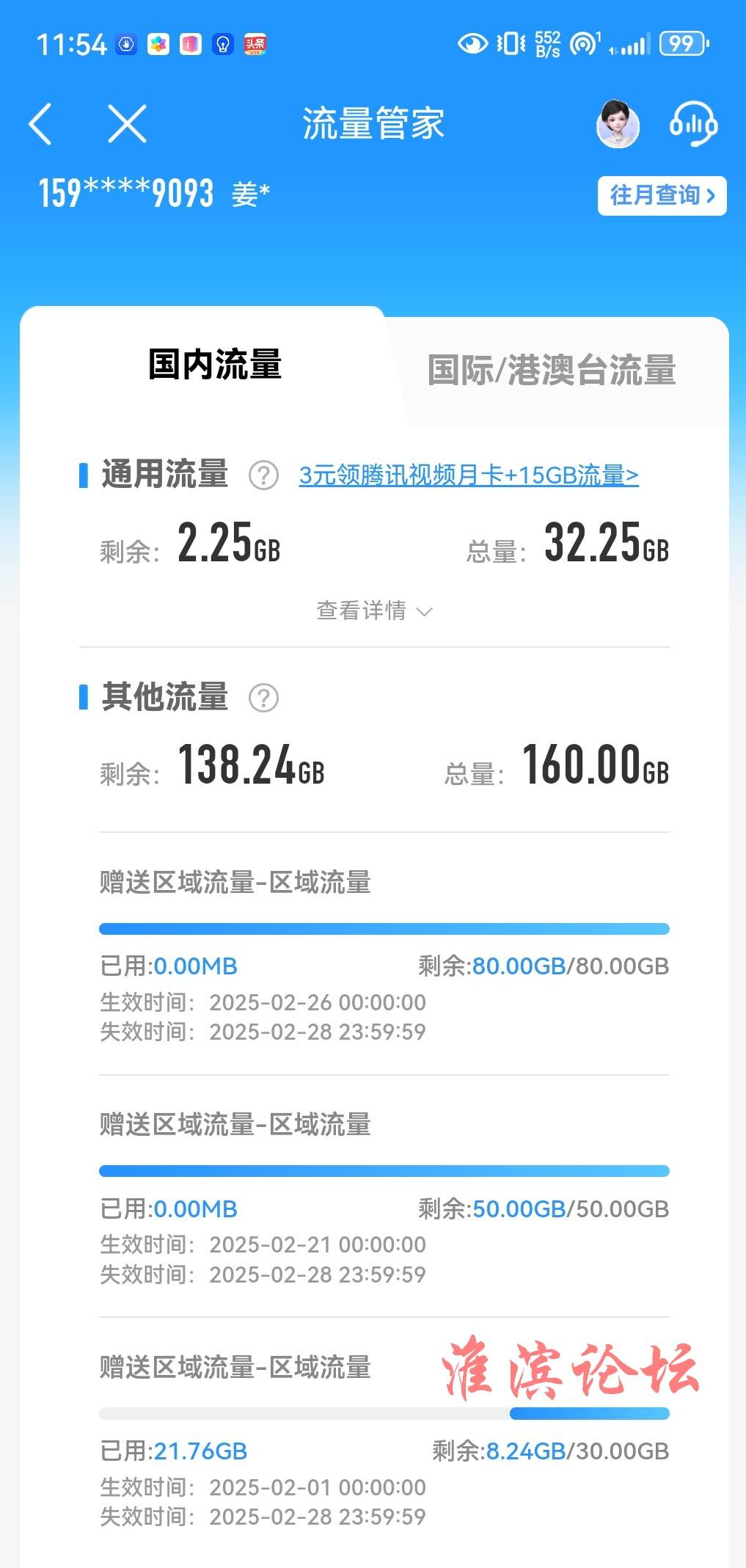Select the 国内流量 tab
The width and height of the screenshot is (746, 1568).
point(215,364)
